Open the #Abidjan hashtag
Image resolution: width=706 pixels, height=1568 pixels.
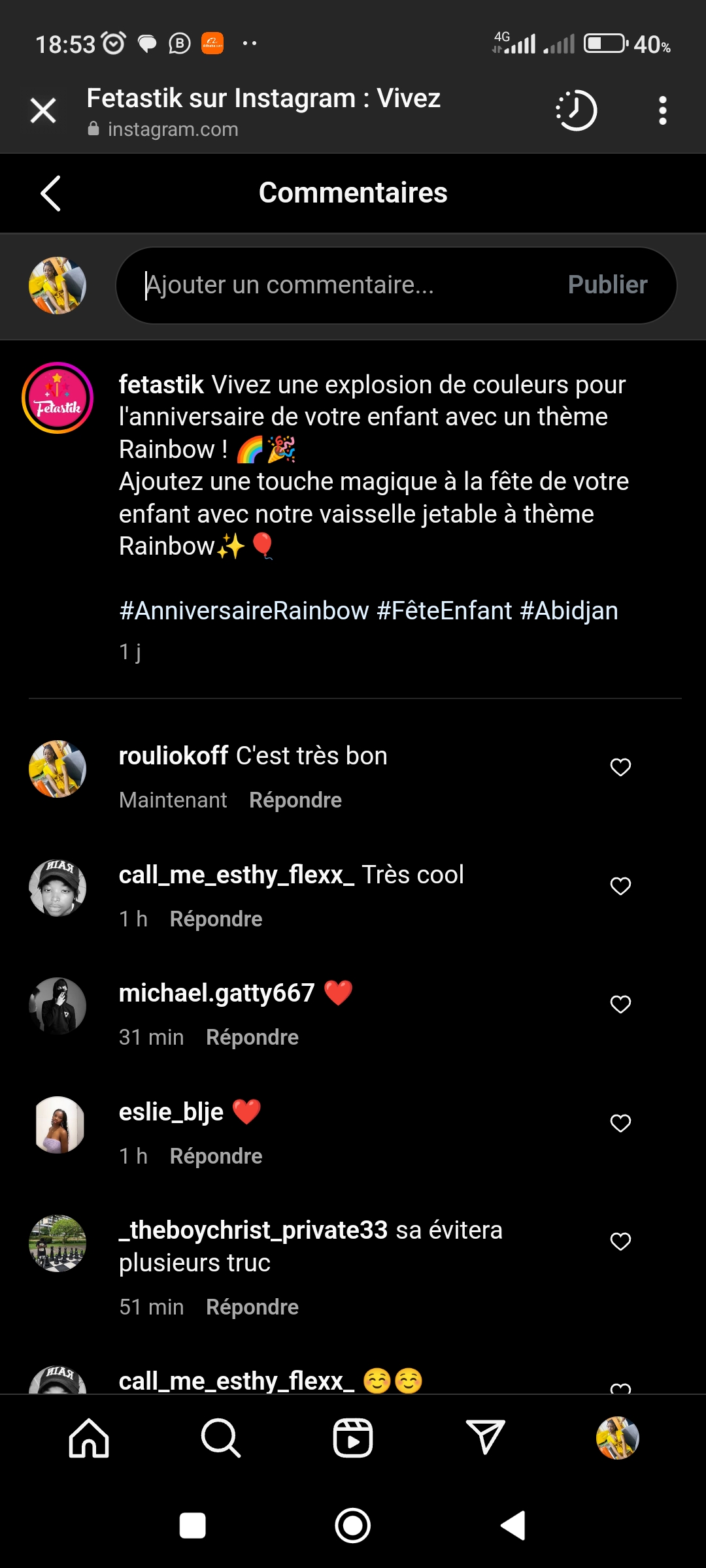coord(569,611)
